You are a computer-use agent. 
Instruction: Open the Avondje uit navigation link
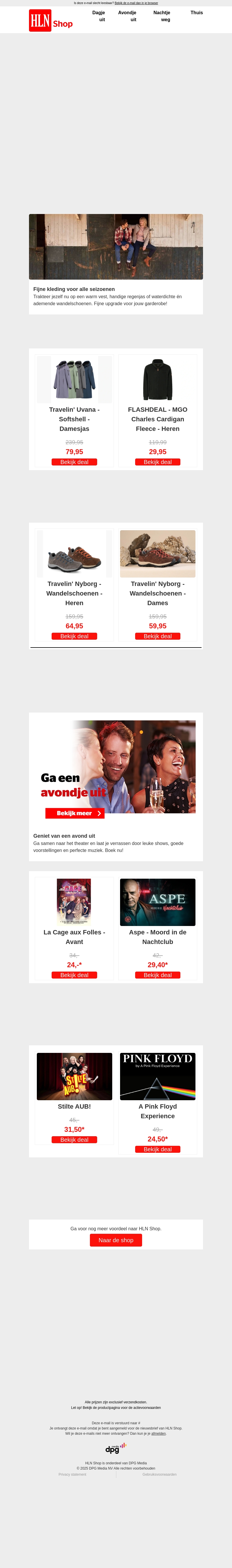(x=128, y=16)
